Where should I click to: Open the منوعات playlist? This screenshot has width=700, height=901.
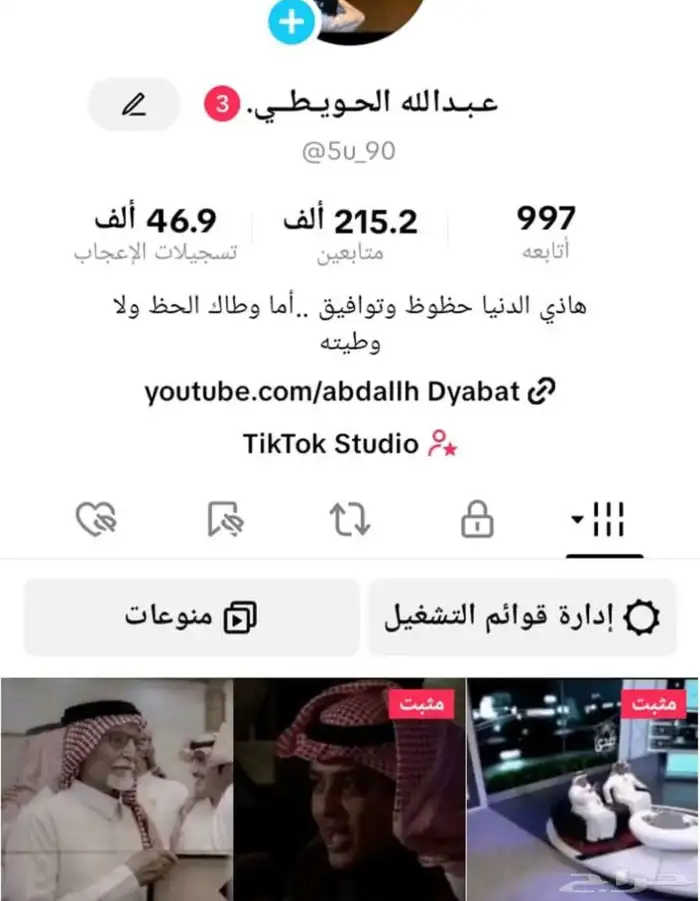(x=191, y=617)
